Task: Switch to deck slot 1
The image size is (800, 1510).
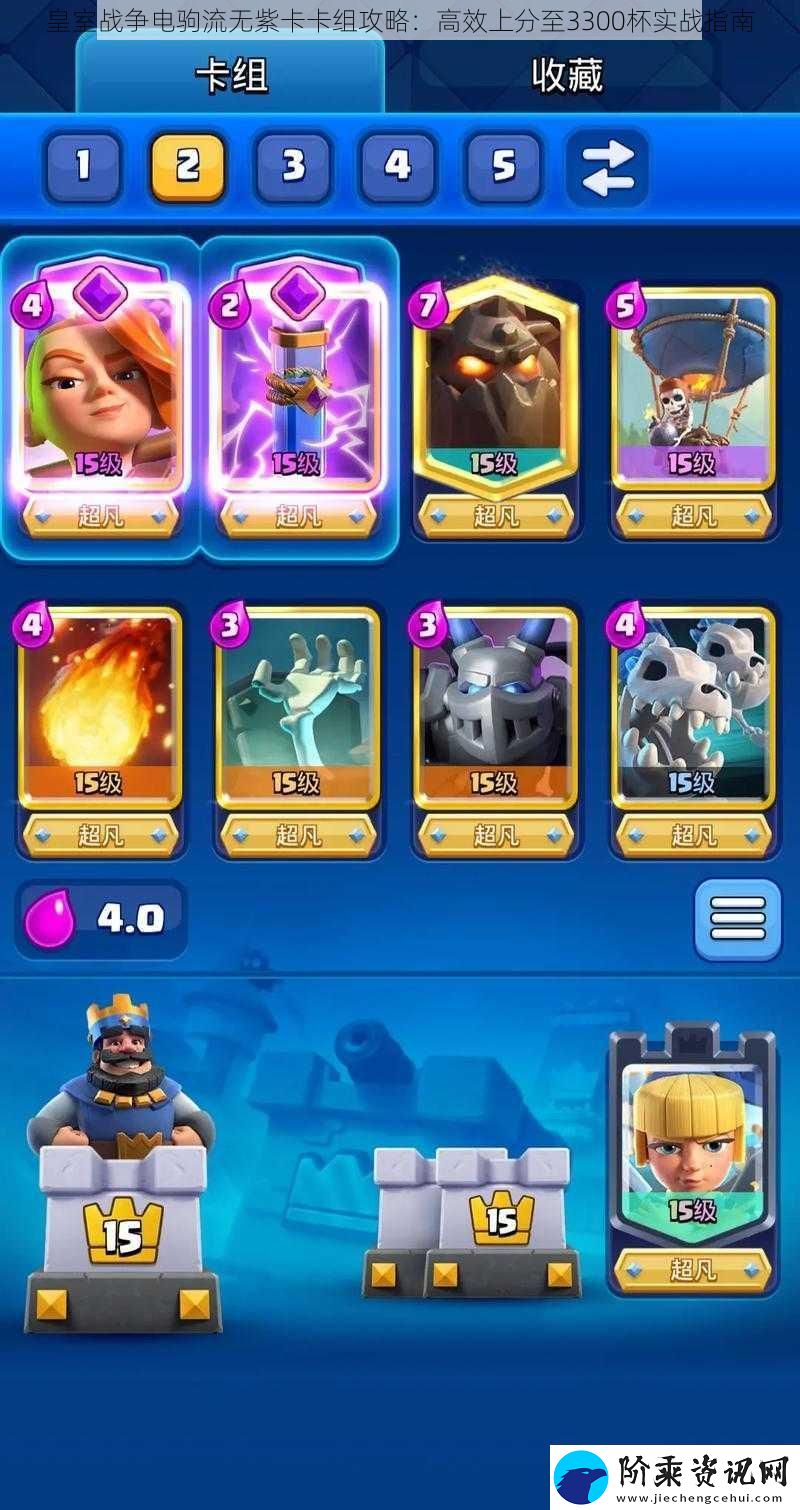Action: 83,166
